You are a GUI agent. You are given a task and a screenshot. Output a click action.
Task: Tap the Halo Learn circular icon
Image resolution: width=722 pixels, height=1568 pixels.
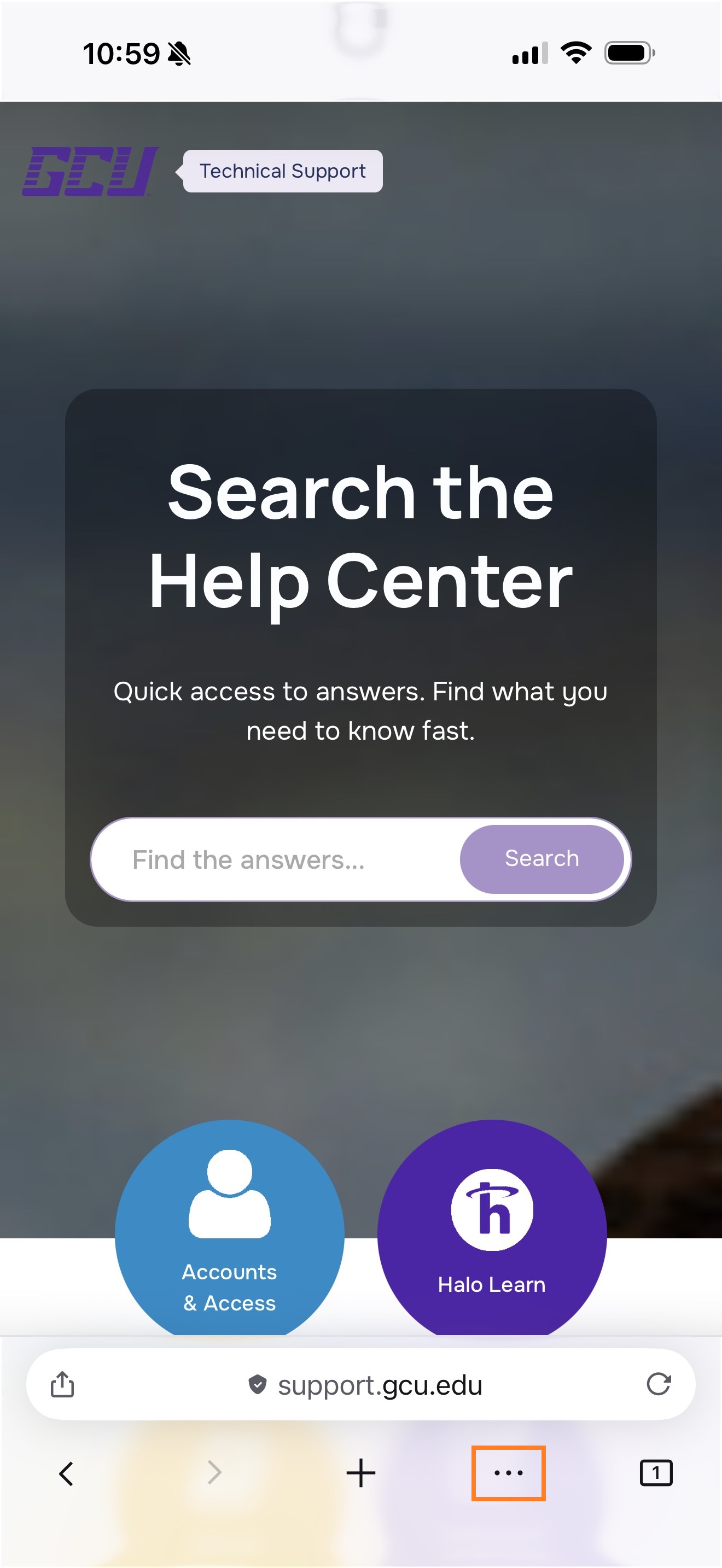point(491,1210)
